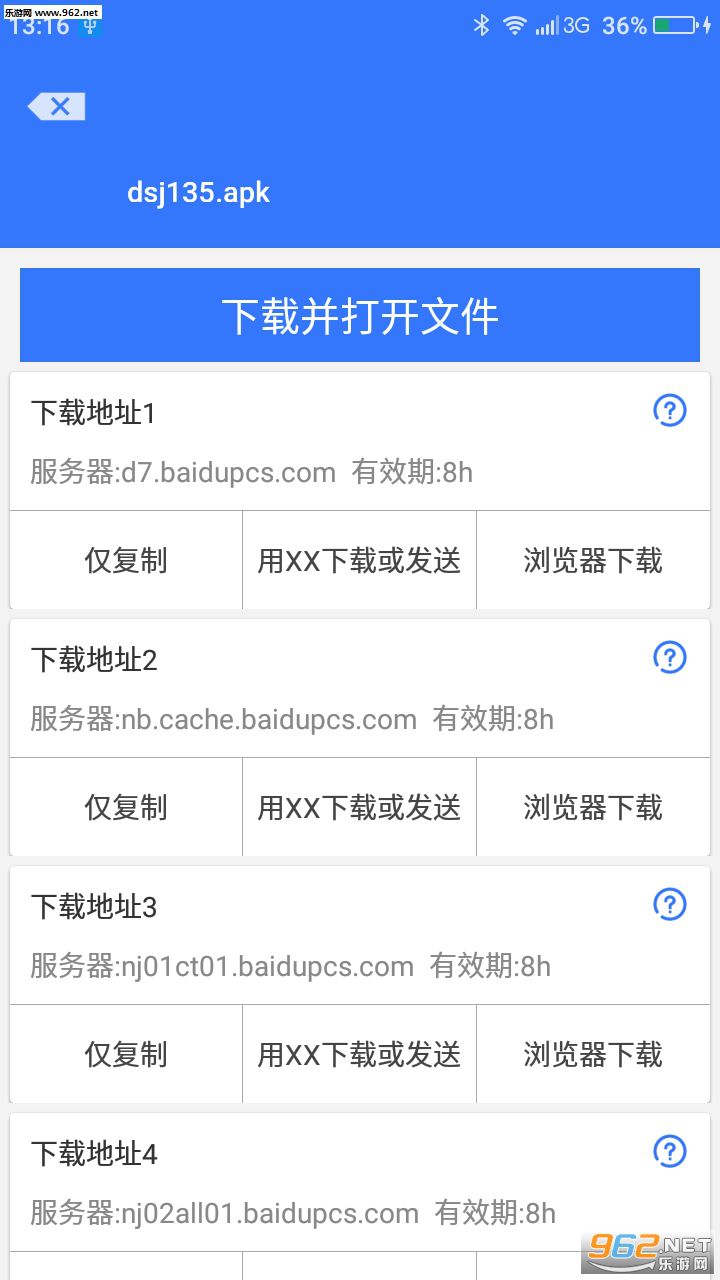The image size is (720, 1280).
Task: Start 浏览器下载 for 下载地址2
Action: pyautogui.click(x=594, y=807)
